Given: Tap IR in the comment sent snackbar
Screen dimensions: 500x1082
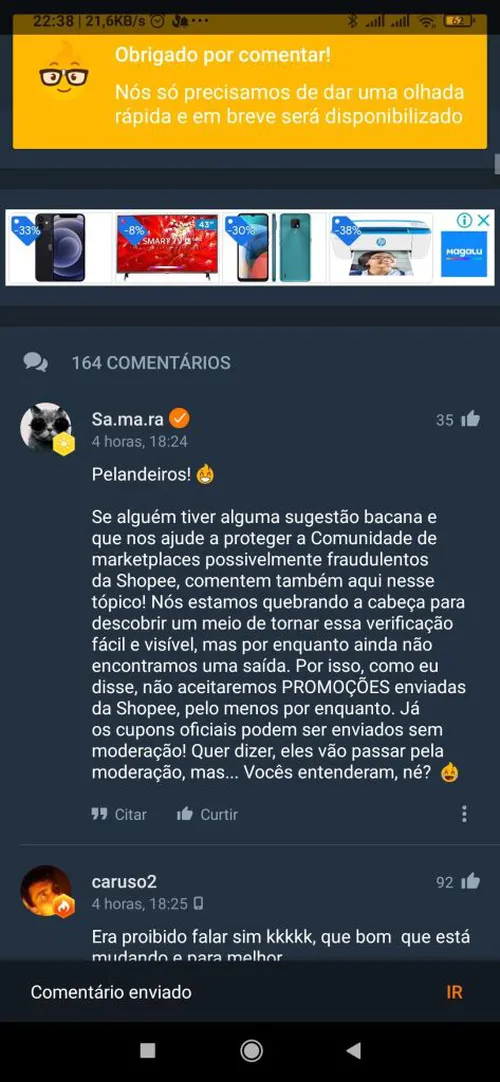Looking at the screenshot, I should coord(454,992).
